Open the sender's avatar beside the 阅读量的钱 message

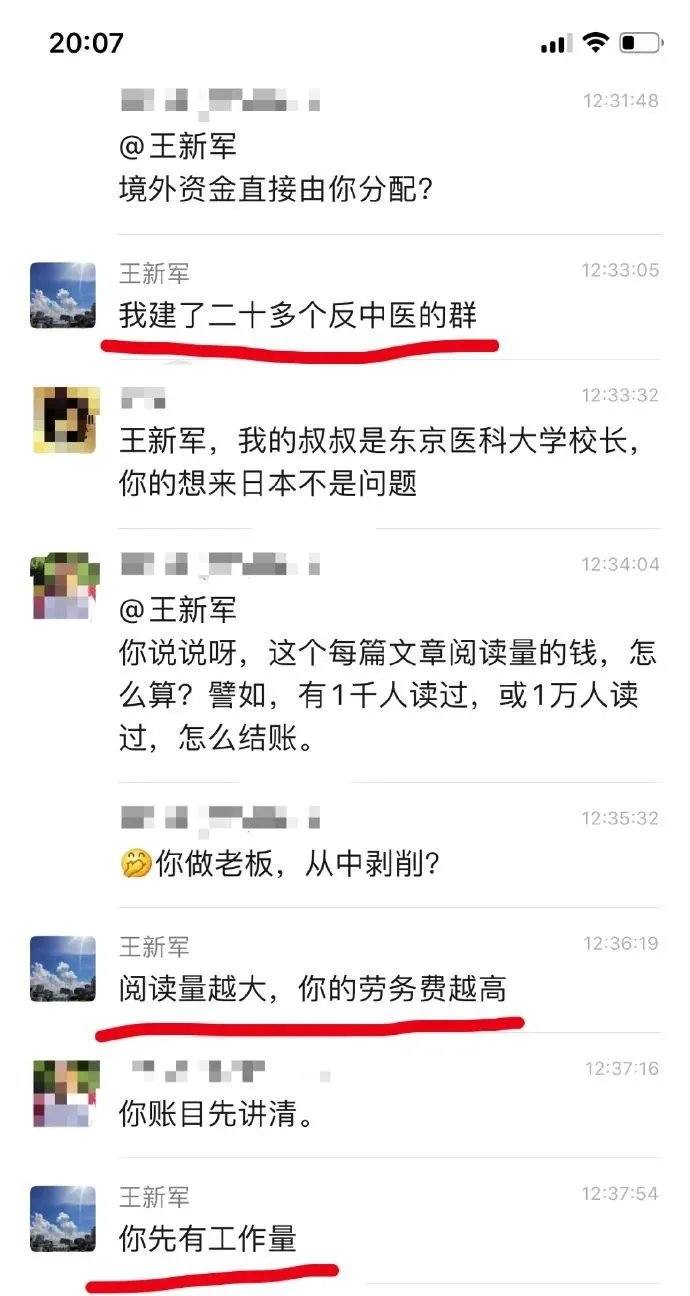point(64,588)
